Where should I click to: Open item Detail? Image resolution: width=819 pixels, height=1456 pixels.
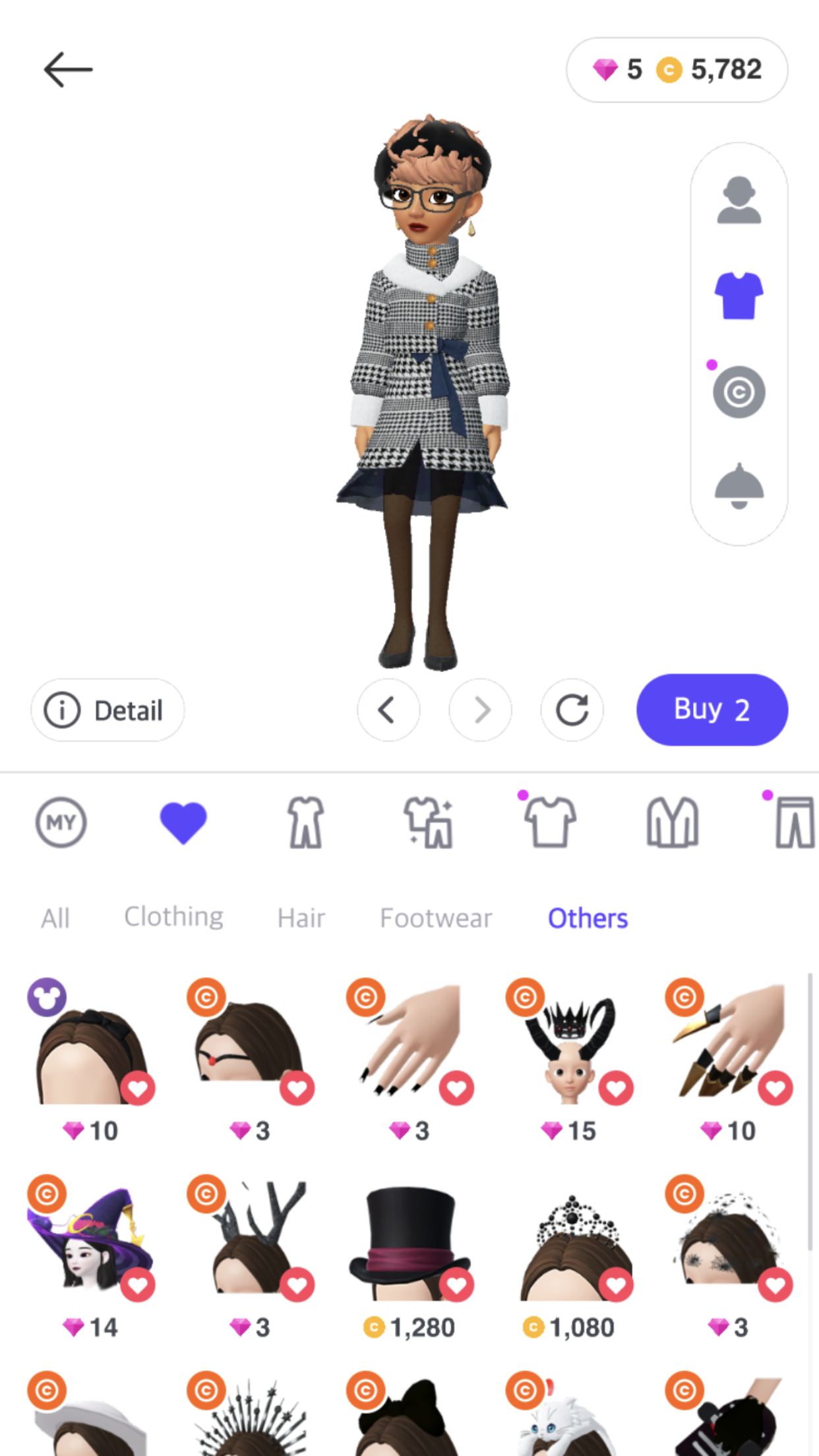tap(107, 710)
